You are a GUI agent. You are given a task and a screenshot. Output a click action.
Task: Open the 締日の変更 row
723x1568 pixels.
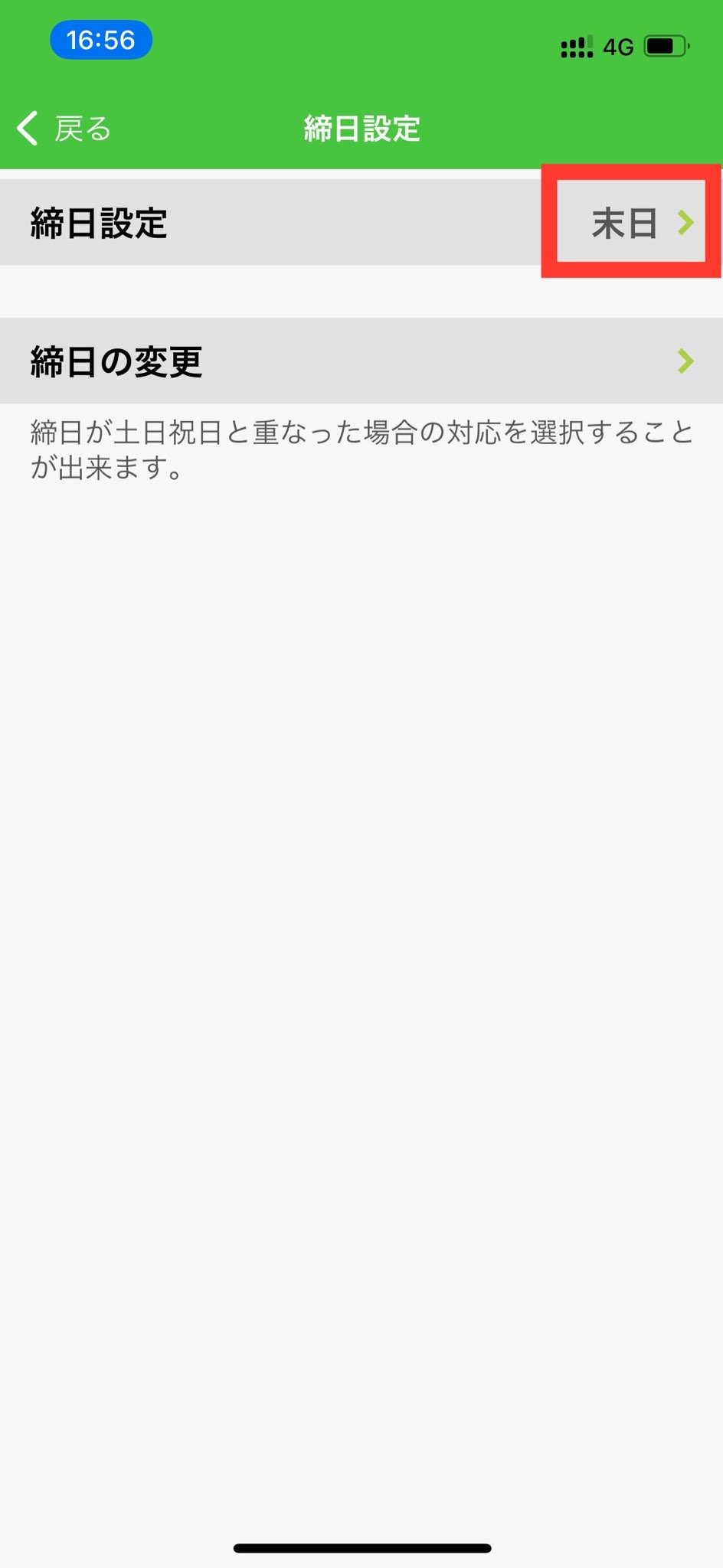(x=361, y=361)
